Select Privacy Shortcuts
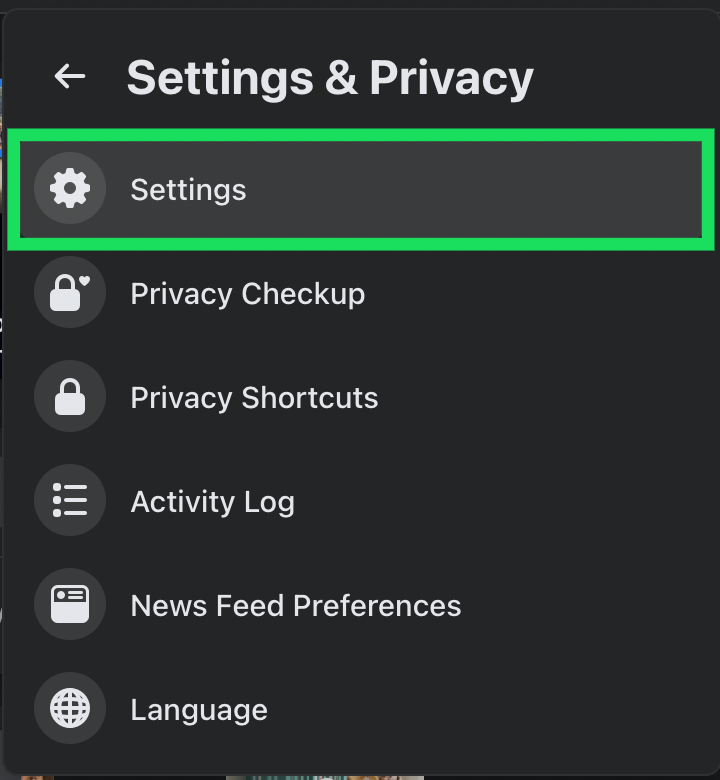 254,398
